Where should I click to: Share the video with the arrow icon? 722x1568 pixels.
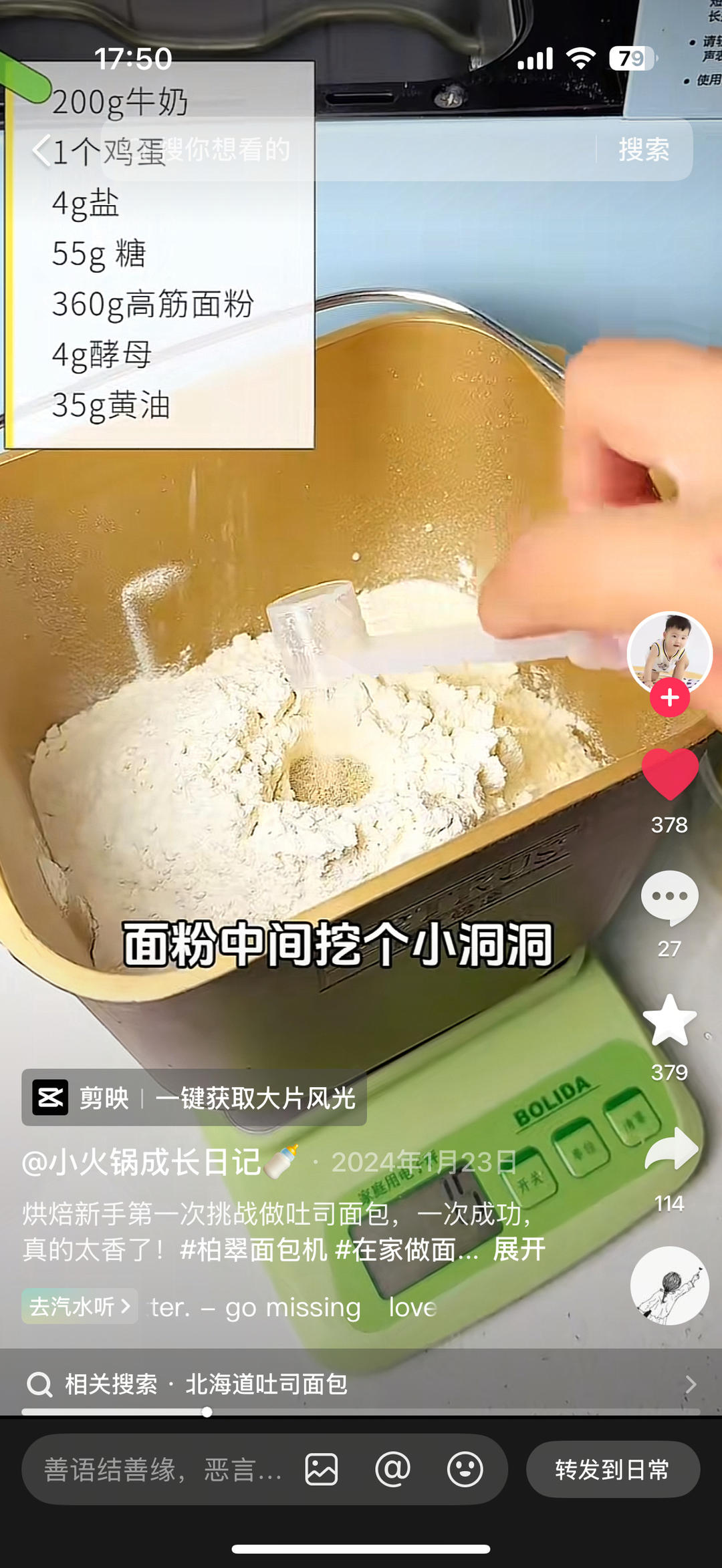pos(671,1149)
